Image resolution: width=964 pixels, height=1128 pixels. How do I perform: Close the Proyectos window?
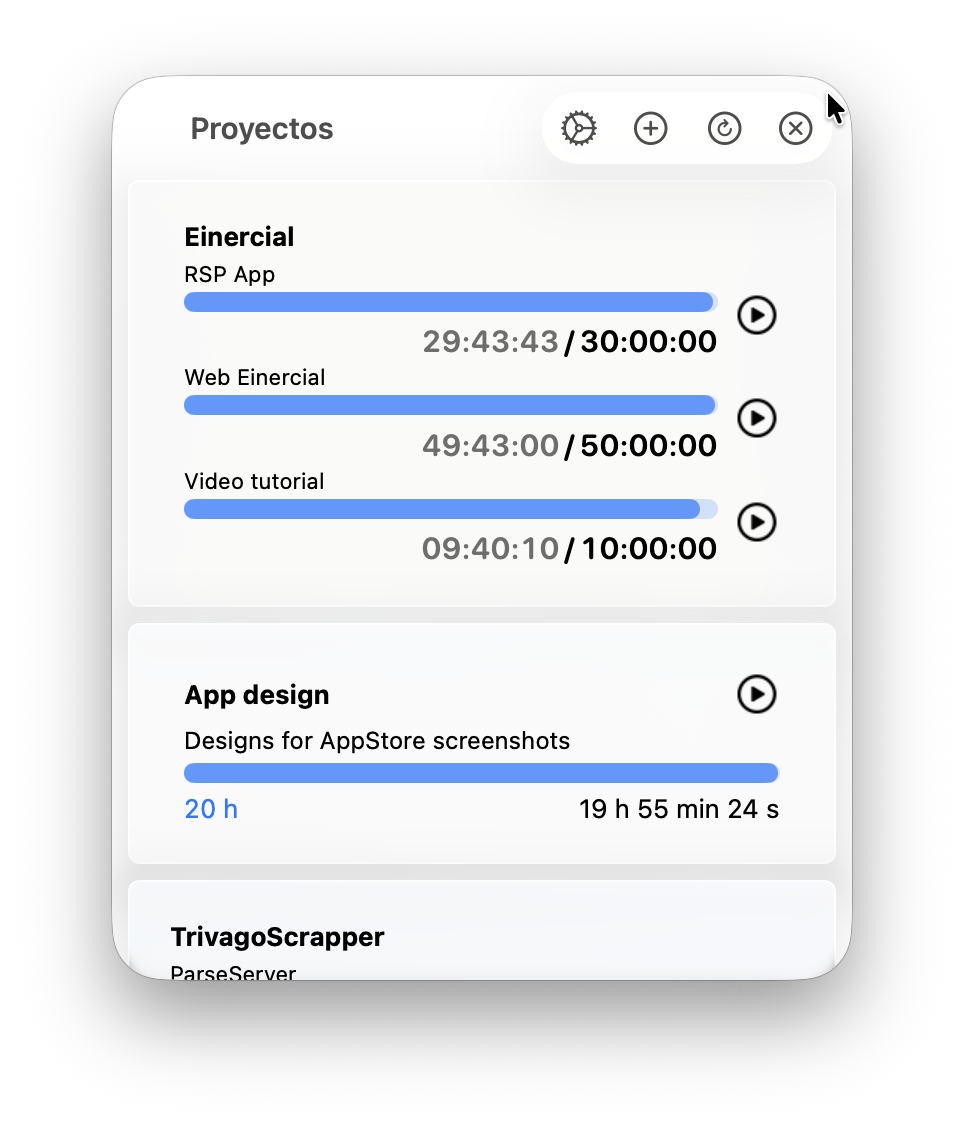(796, 128)
